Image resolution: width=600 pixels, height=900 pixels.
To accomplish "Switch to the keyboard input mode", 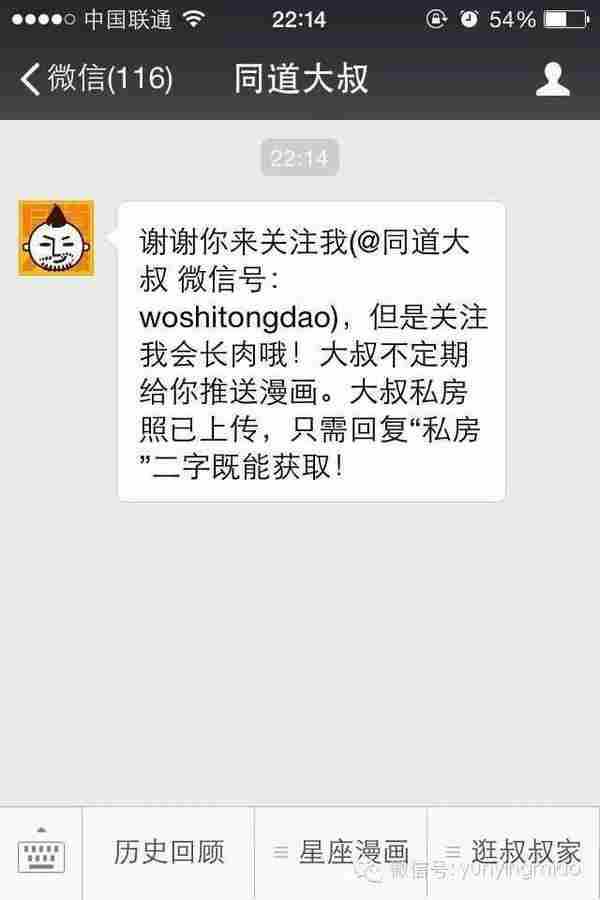I will 41,853.
